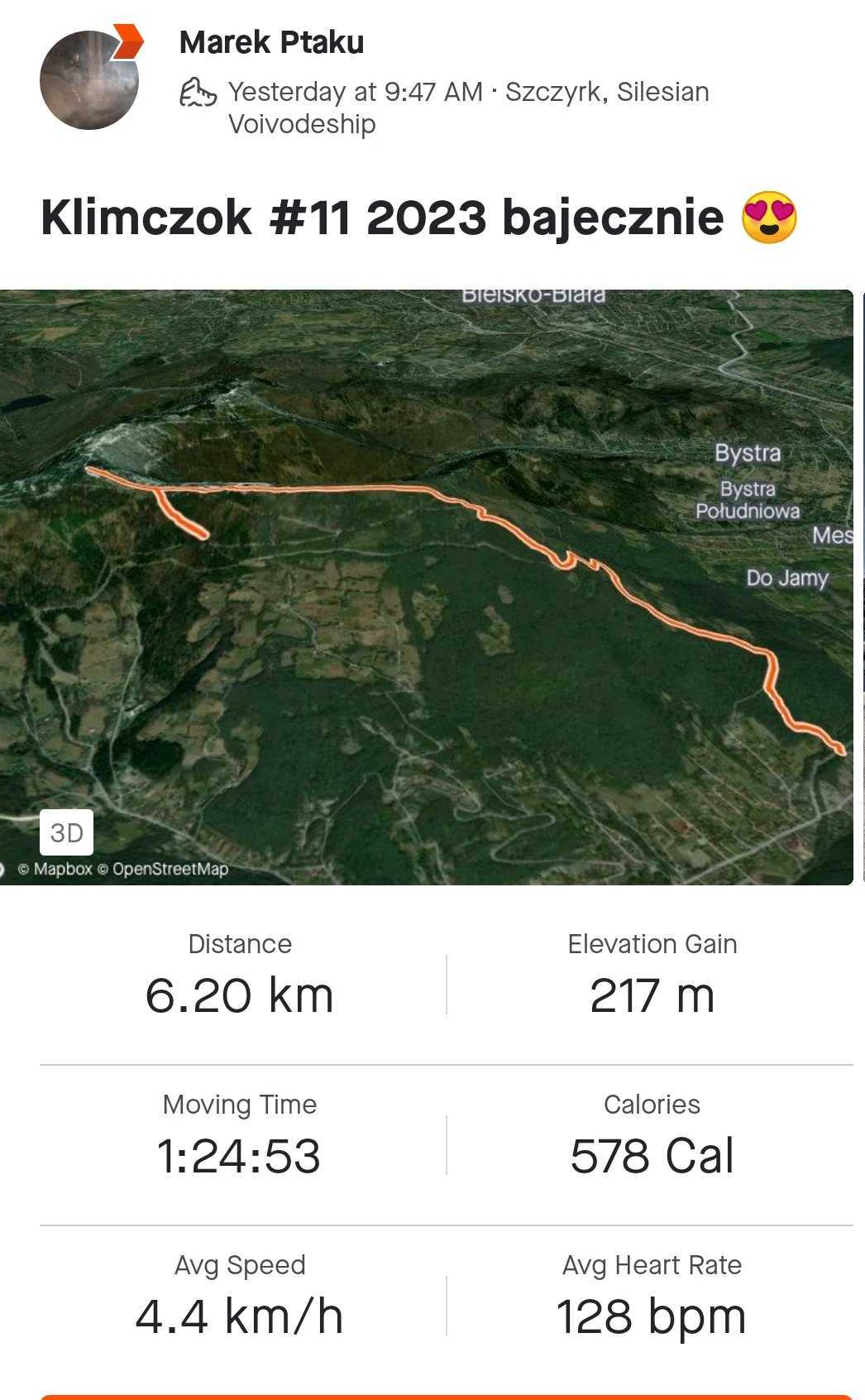Open Marek Ptaku's profile picture
This screenshot has width=865, height=1400.
point(88,80)
